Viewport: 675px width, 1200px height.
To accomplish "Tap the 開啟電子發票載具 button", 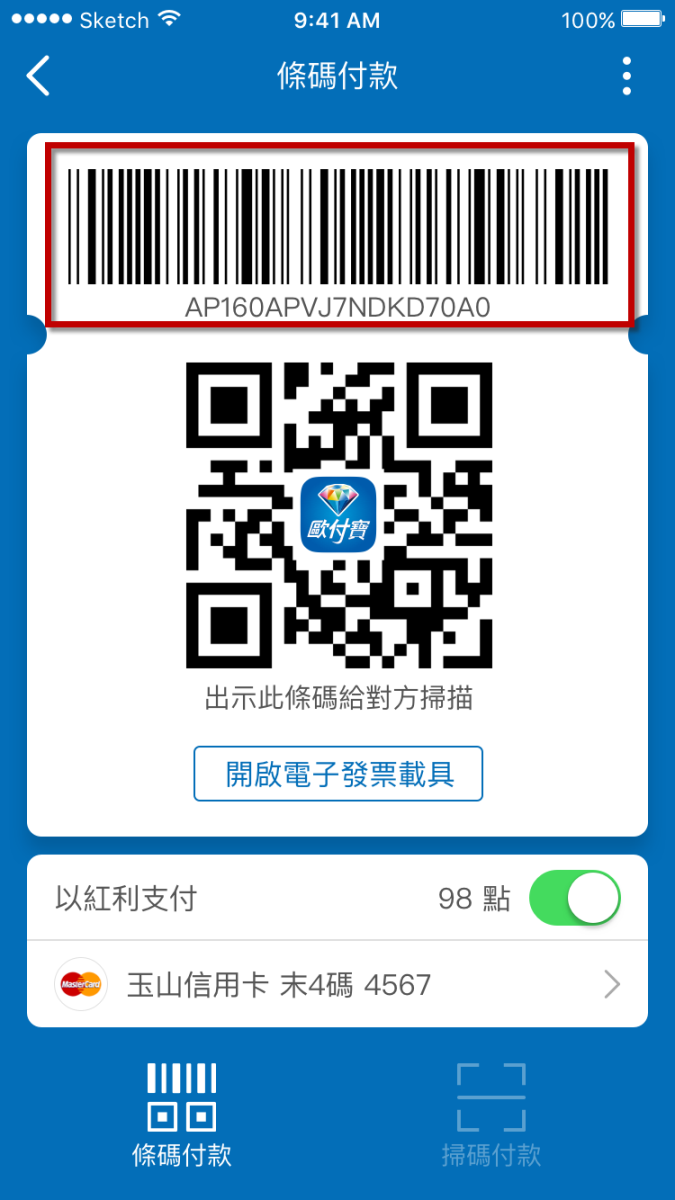I will click(338, 774).
